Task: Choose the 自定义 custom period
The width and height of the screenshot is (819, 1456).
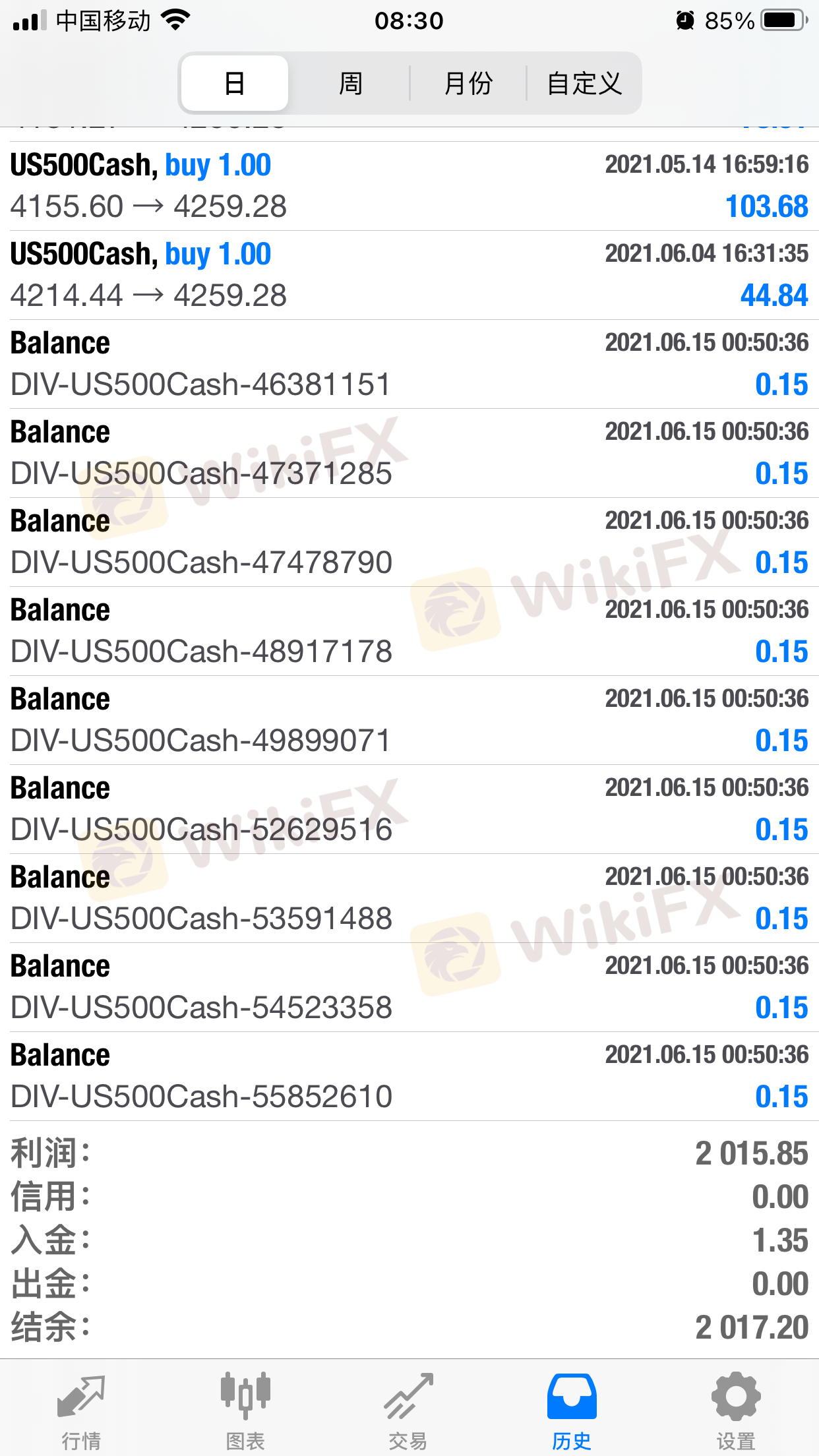Action: click(x=584, y=84)
